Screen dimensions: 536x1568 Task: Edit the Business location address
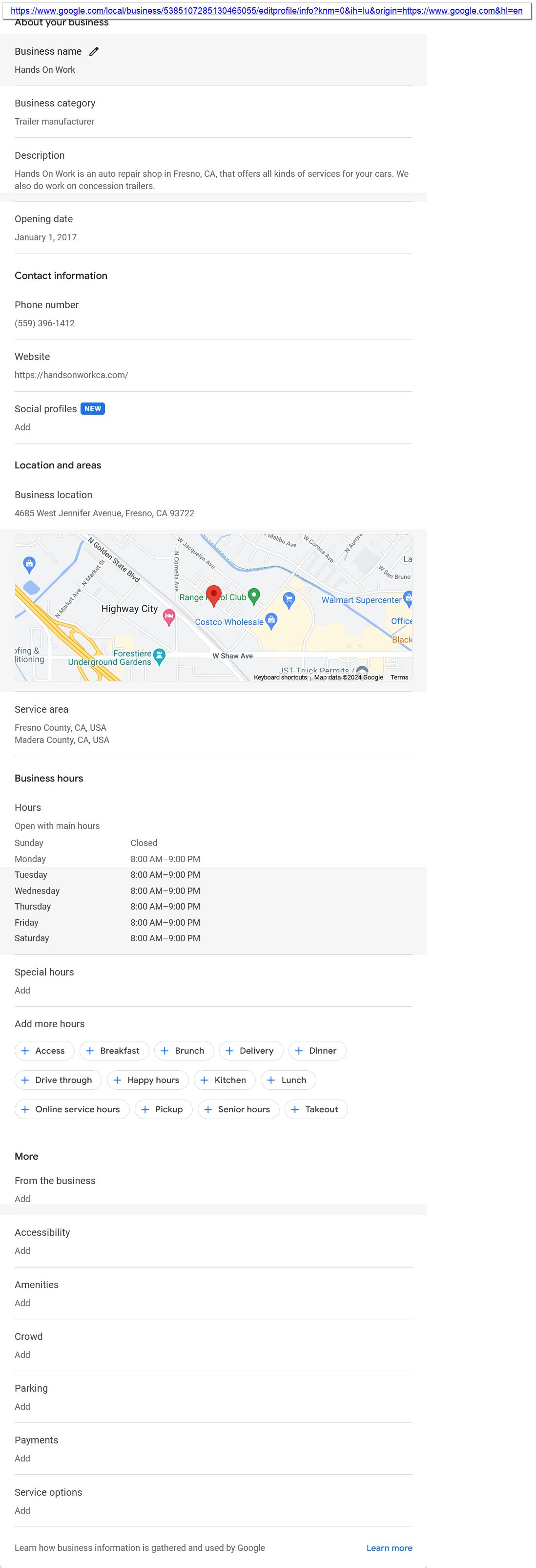104,513
